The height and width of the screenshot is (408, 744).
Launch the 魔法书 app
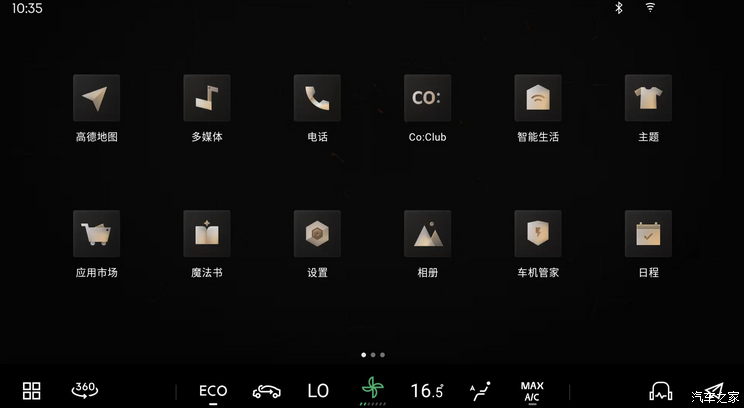207,233
